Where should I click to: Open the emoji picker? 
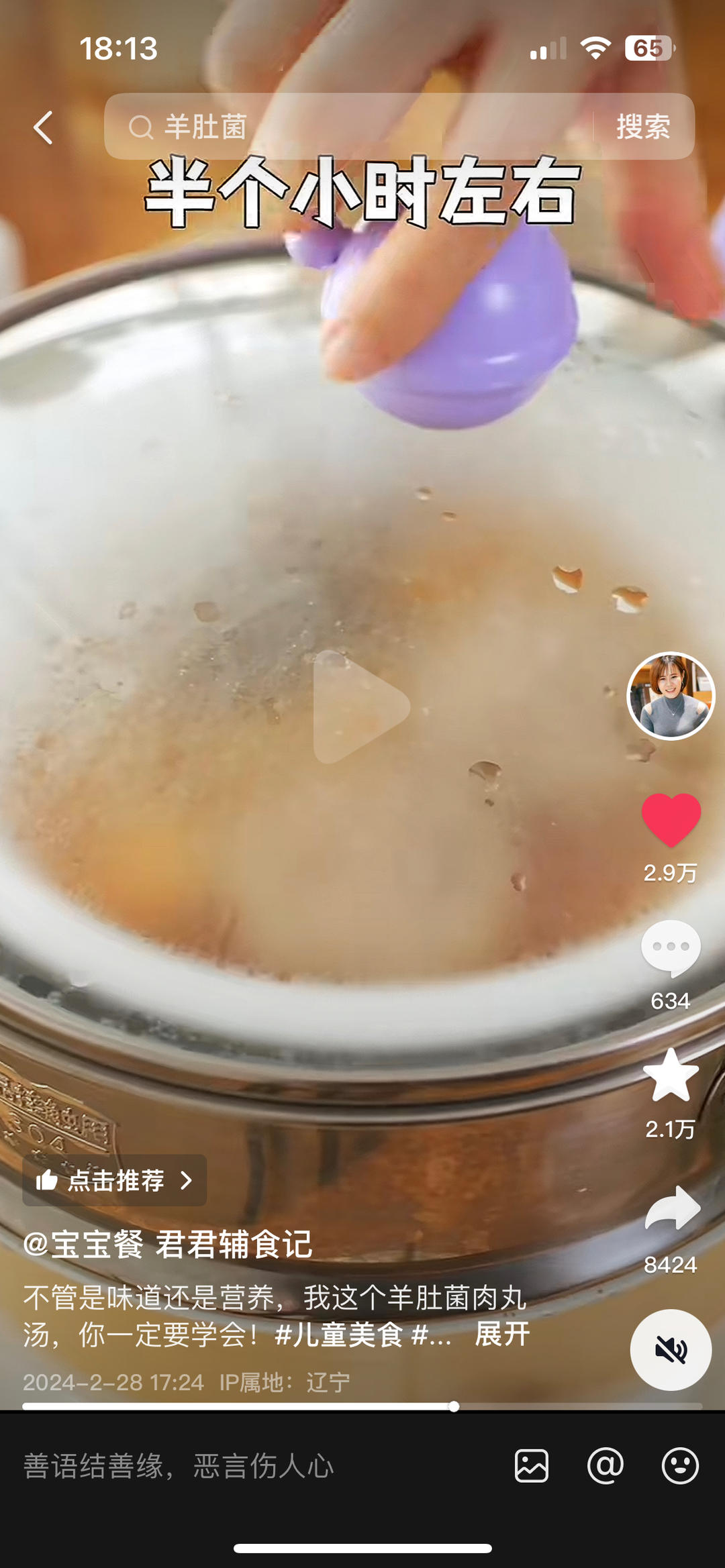[x=680, y=1465]
